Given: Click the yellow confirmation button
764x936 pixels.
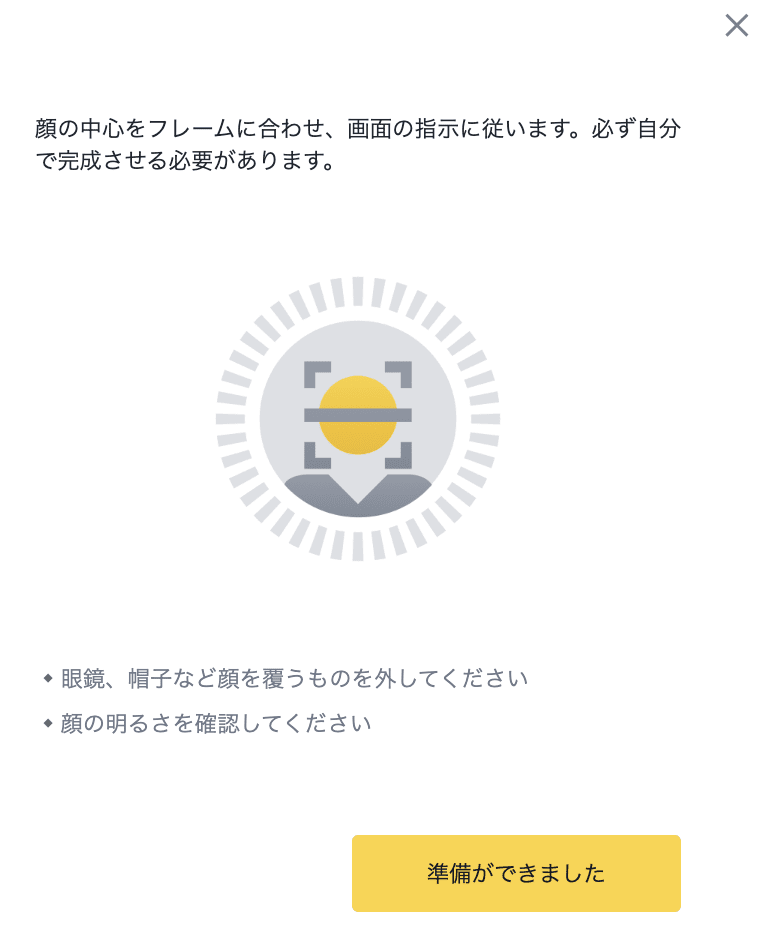Looking at the screenshot, I should coord(516,872).
